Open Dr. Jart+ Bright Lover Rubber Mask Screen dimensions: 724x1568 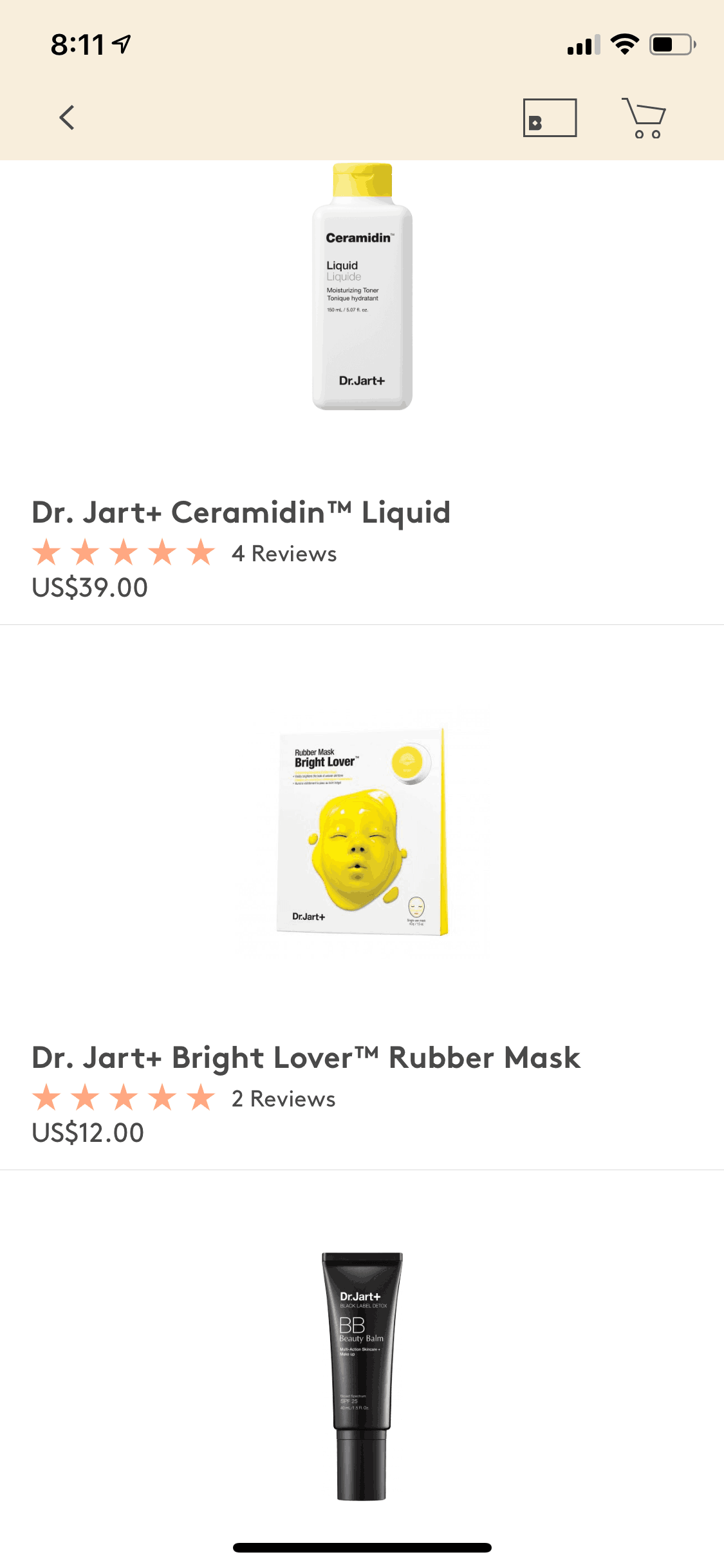[x=306, y=1058]
